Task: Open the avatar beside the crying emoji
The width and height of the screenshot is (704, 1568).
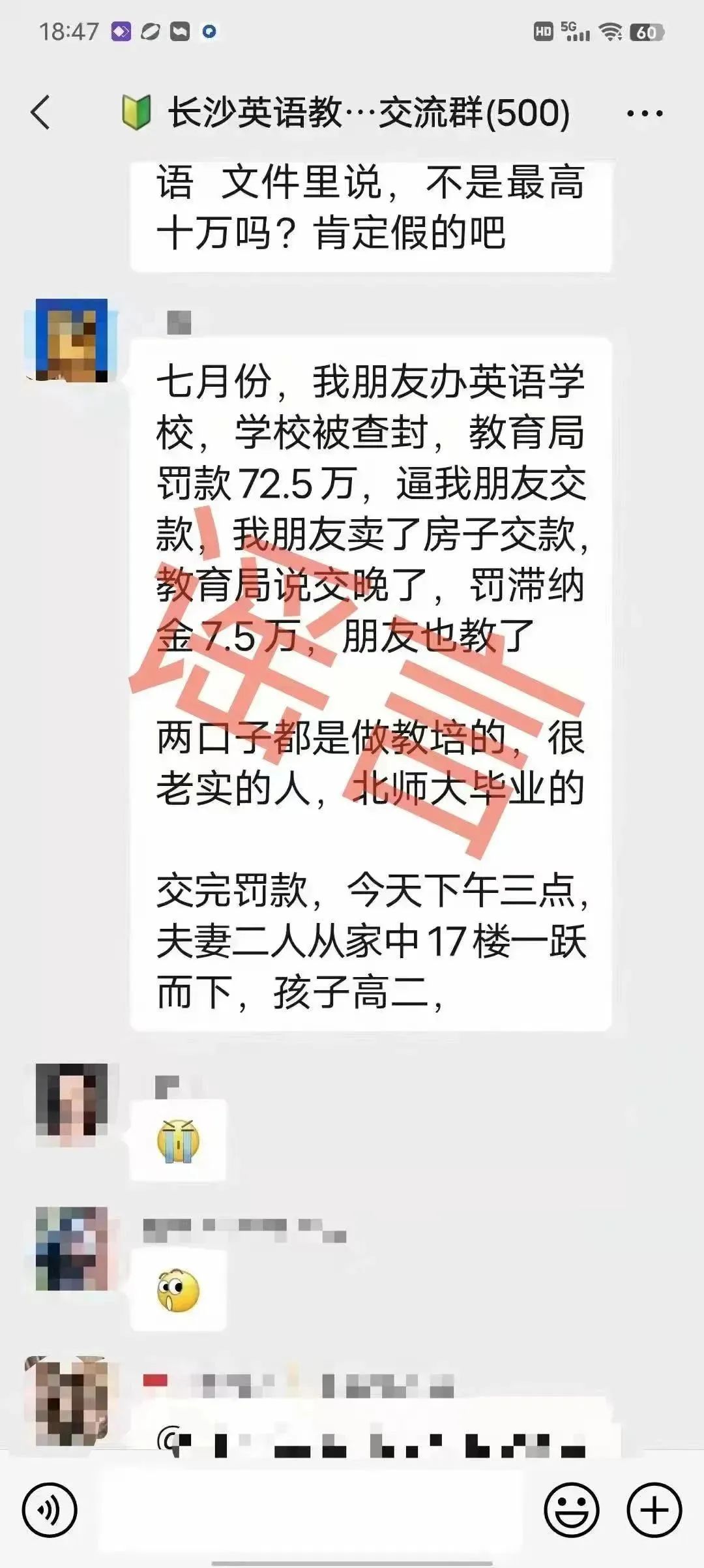Action: (71, 1105)
